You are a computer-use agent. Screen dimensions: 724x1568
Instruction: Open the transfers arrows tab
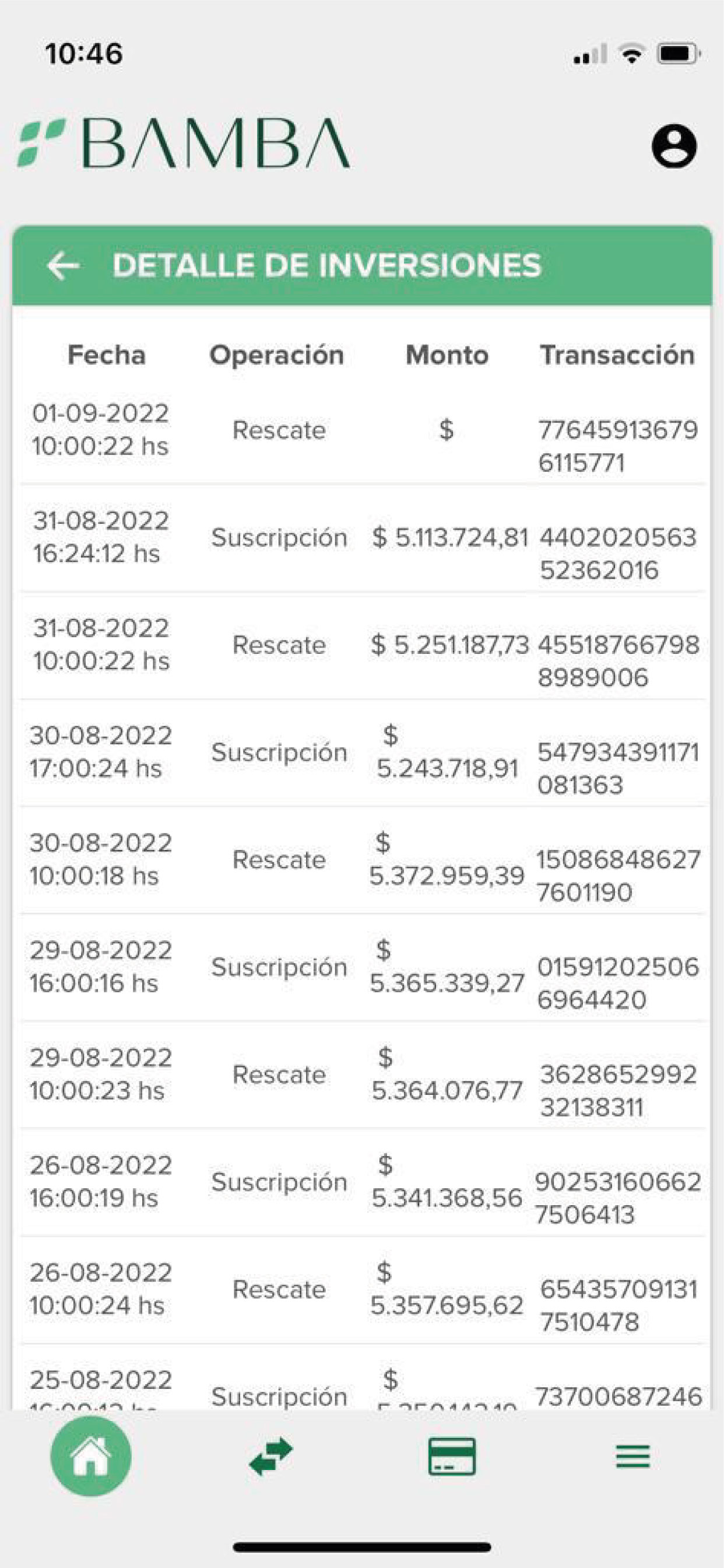[x=270, y=1456]
